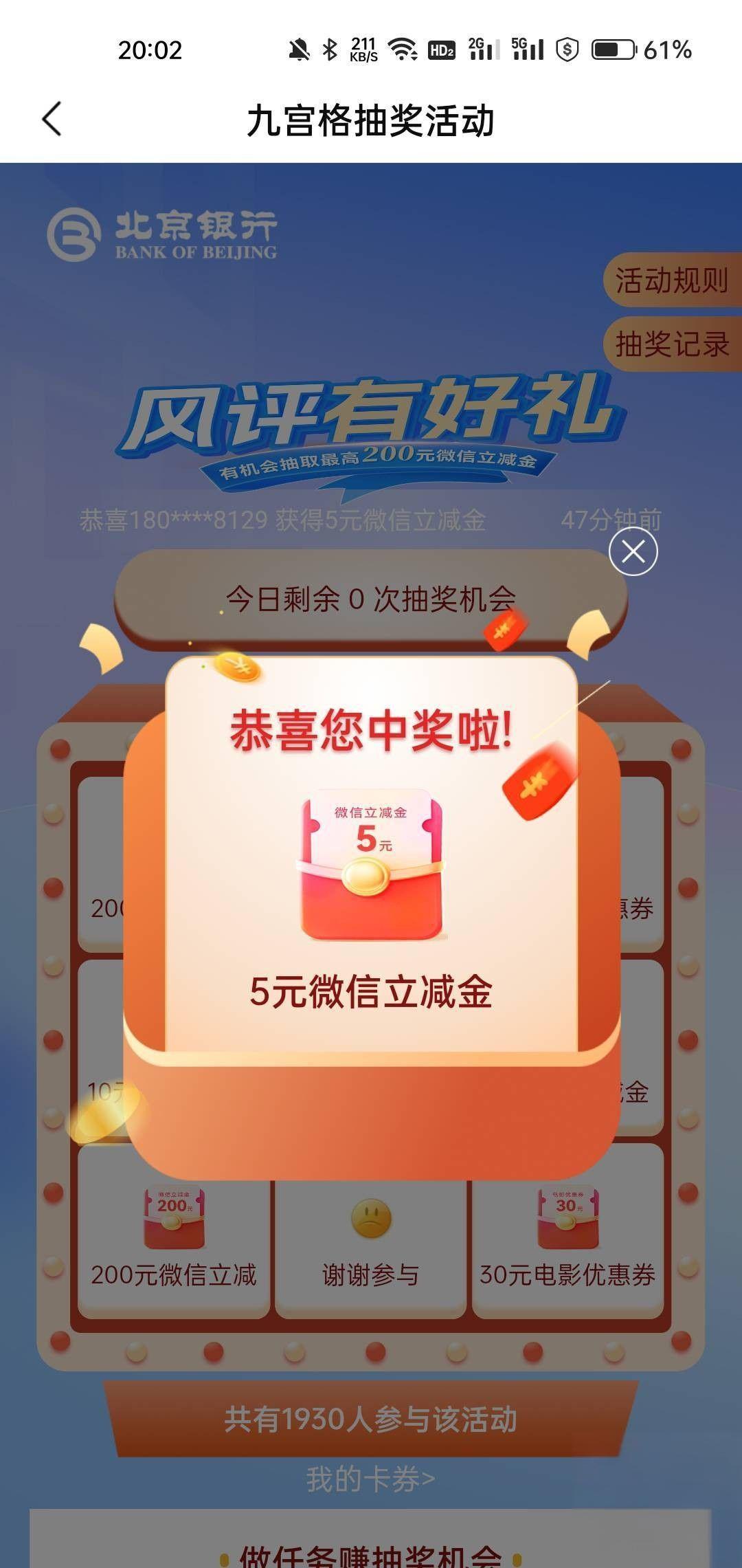
Task: Open the 活动规则 activity rules
Action: coord(671,280)
